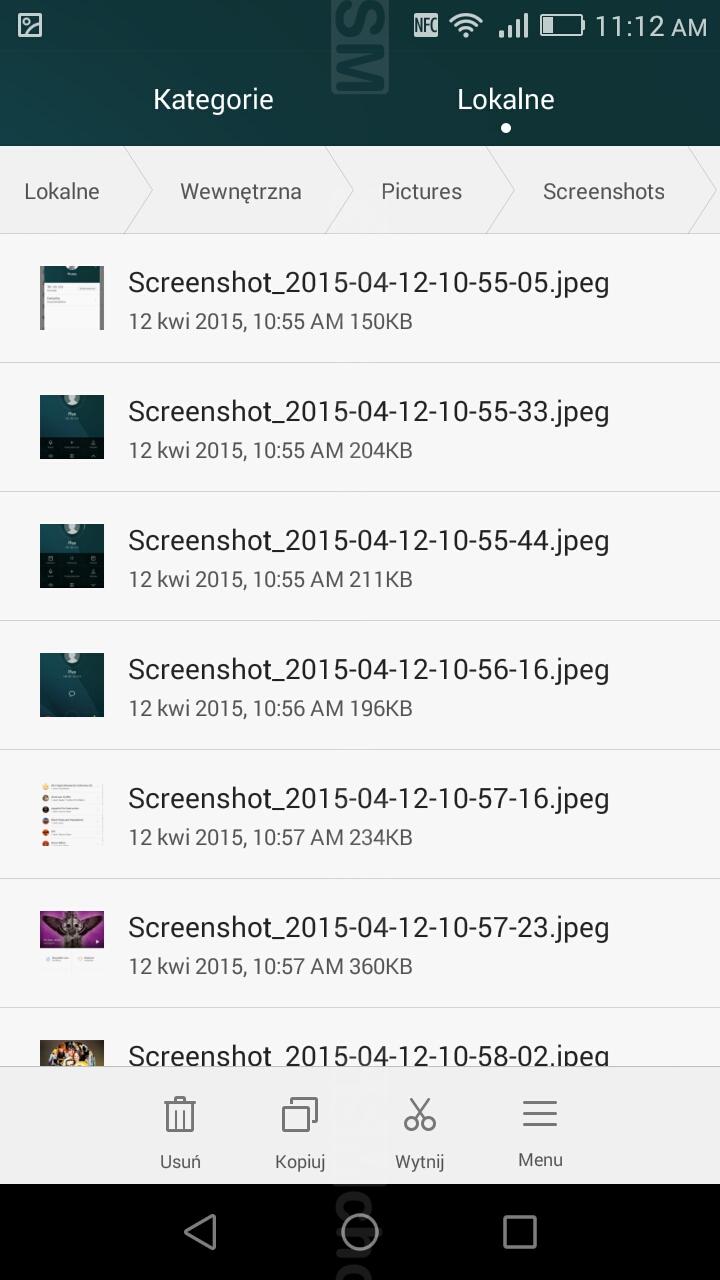Open Screenshot_2015-04-12-10-57-16.jpeg

[x=360, y=814]
